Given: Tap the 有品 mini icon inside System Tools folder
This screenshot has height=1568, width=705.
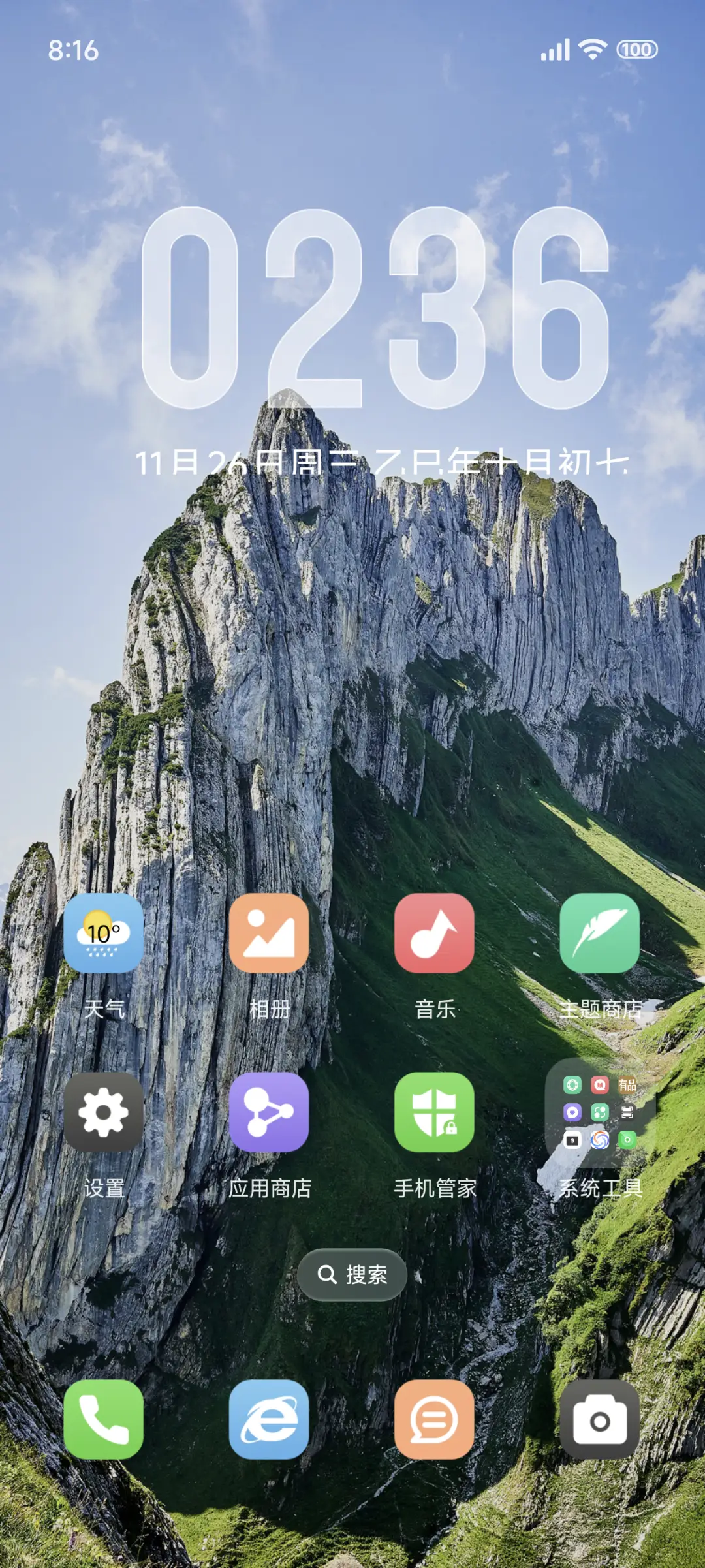Looking at the screenshot, I should [628, 1085].
